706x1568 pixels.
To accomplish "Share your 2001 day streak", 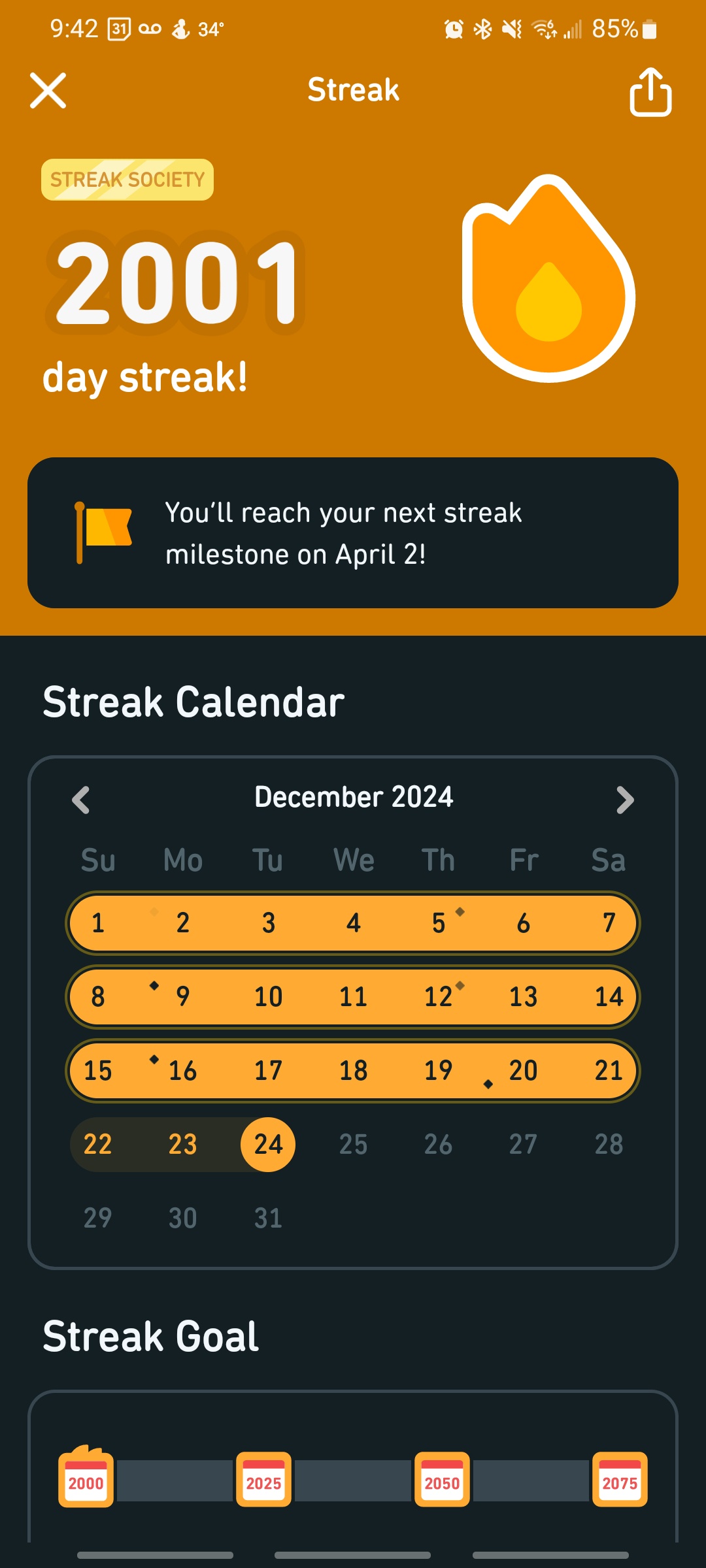I will tap(650, 92).
